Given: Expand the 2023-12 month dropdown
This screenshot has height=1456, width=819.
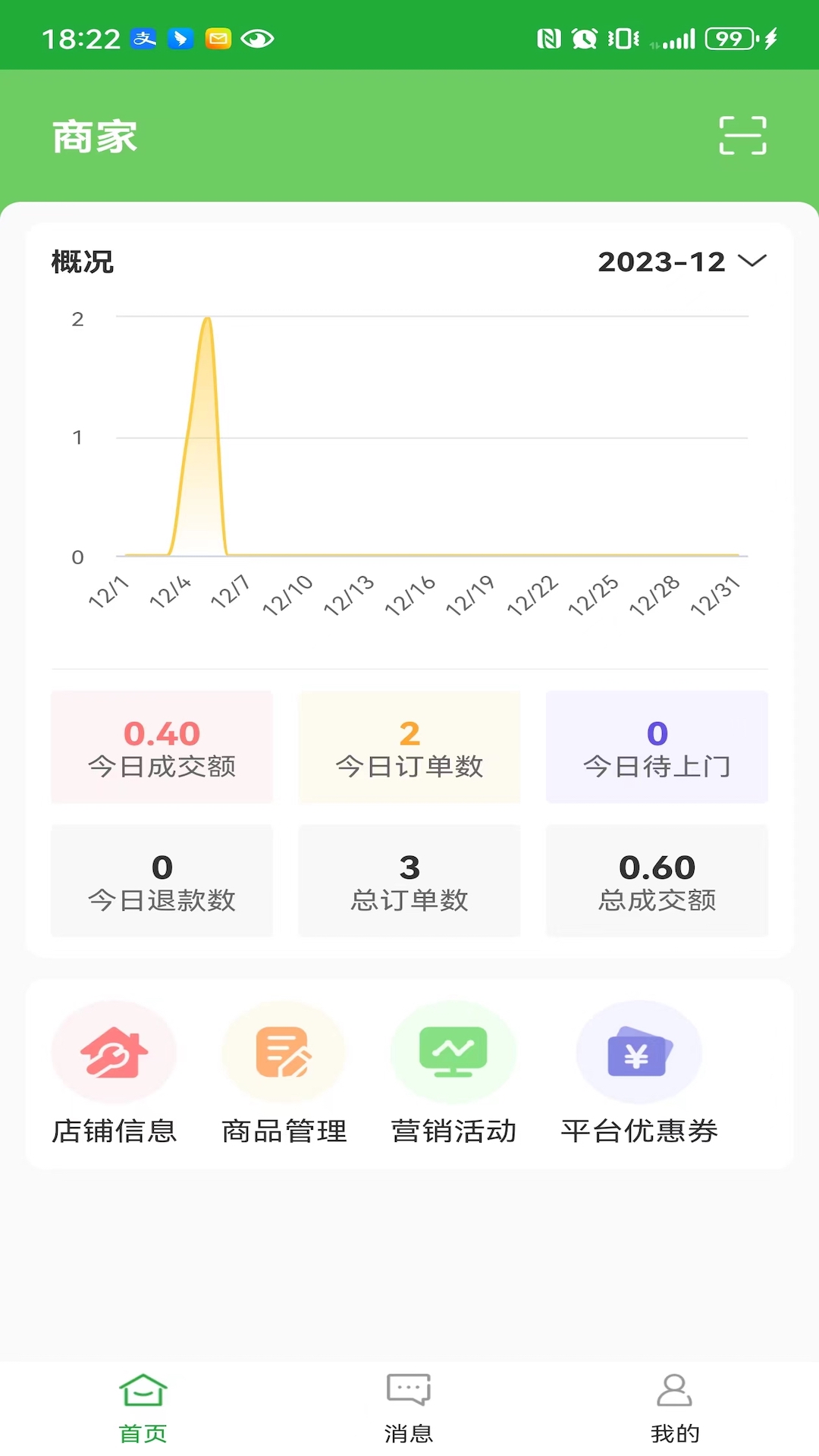Looking at the screenshot, I should (x=682, y=262).
